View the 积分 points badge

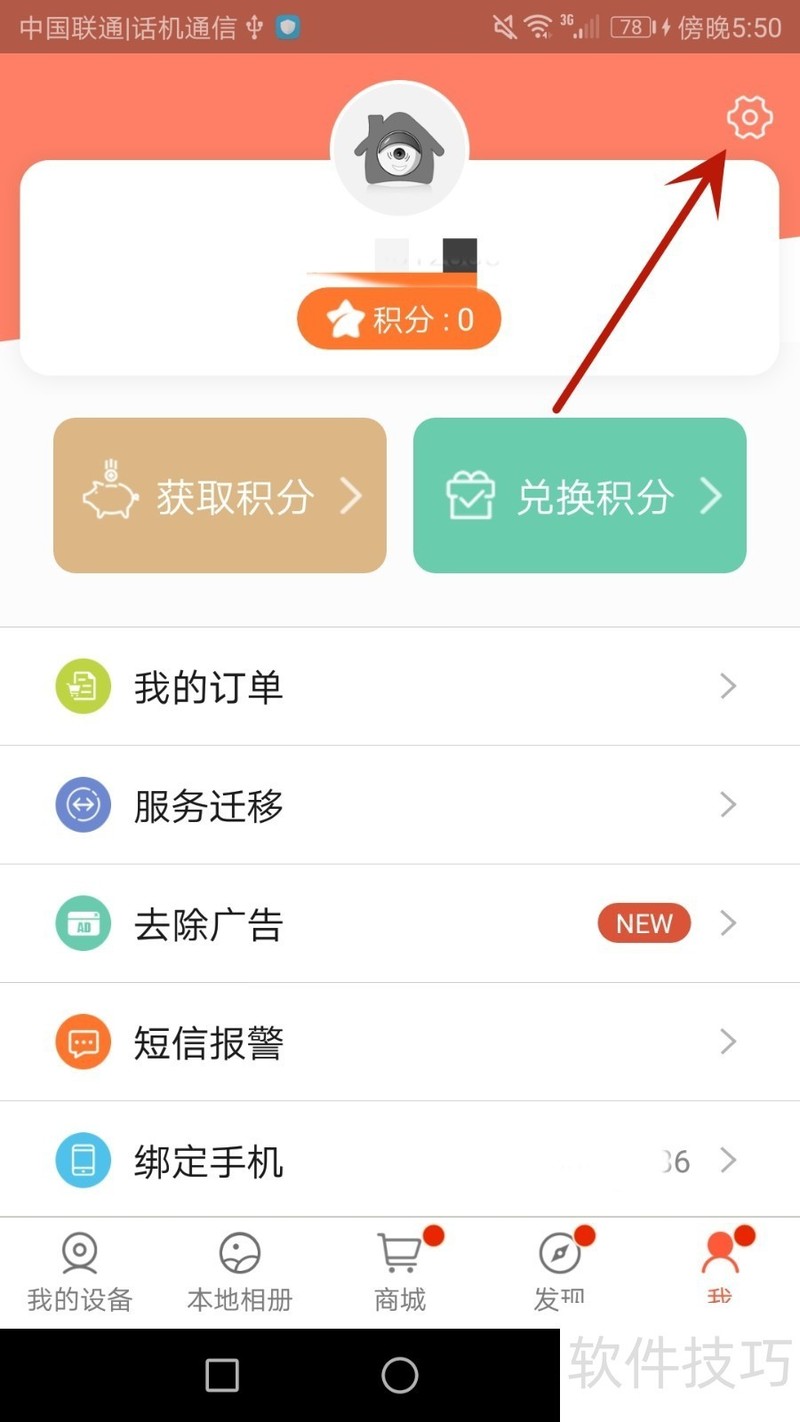(399, 320)
